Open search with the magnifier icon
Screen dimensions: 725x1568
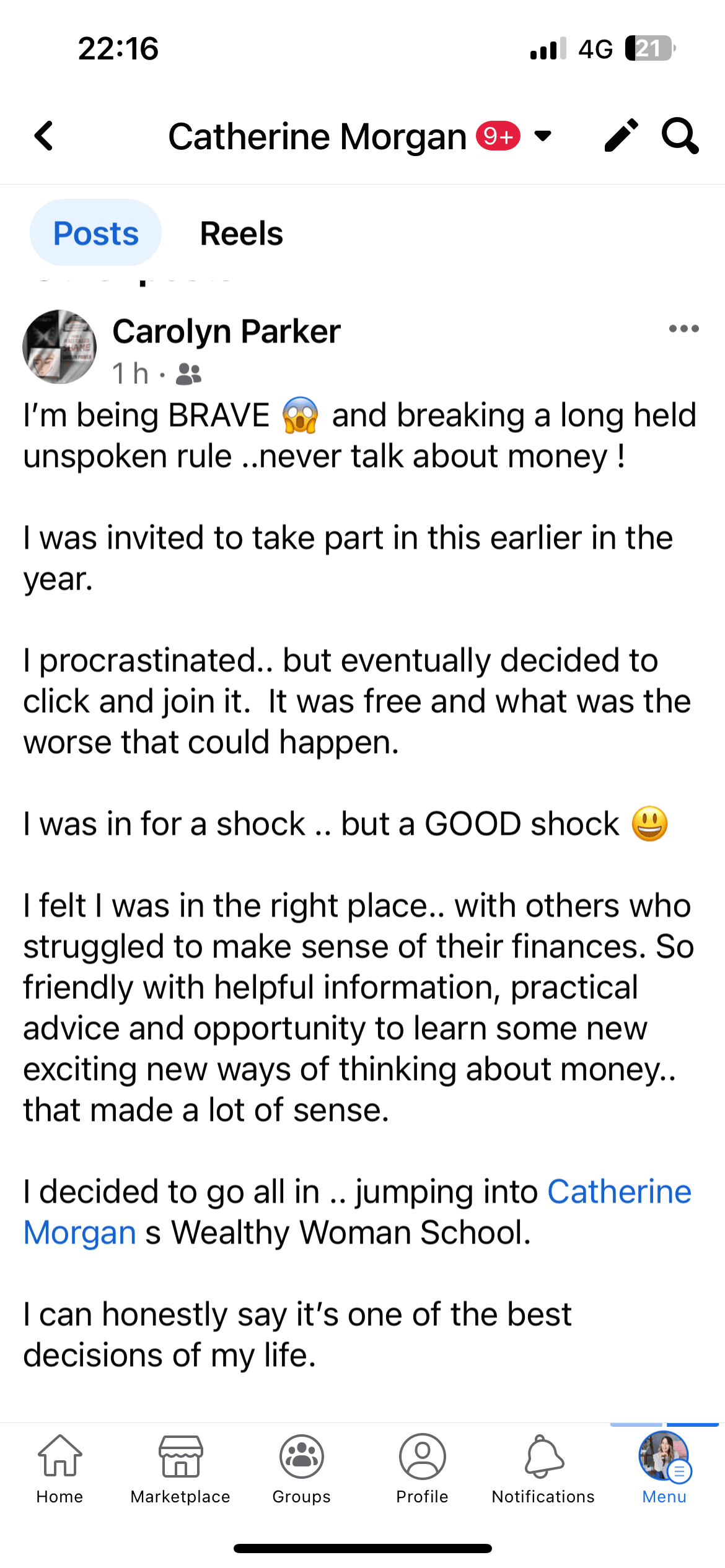point(680,136)
